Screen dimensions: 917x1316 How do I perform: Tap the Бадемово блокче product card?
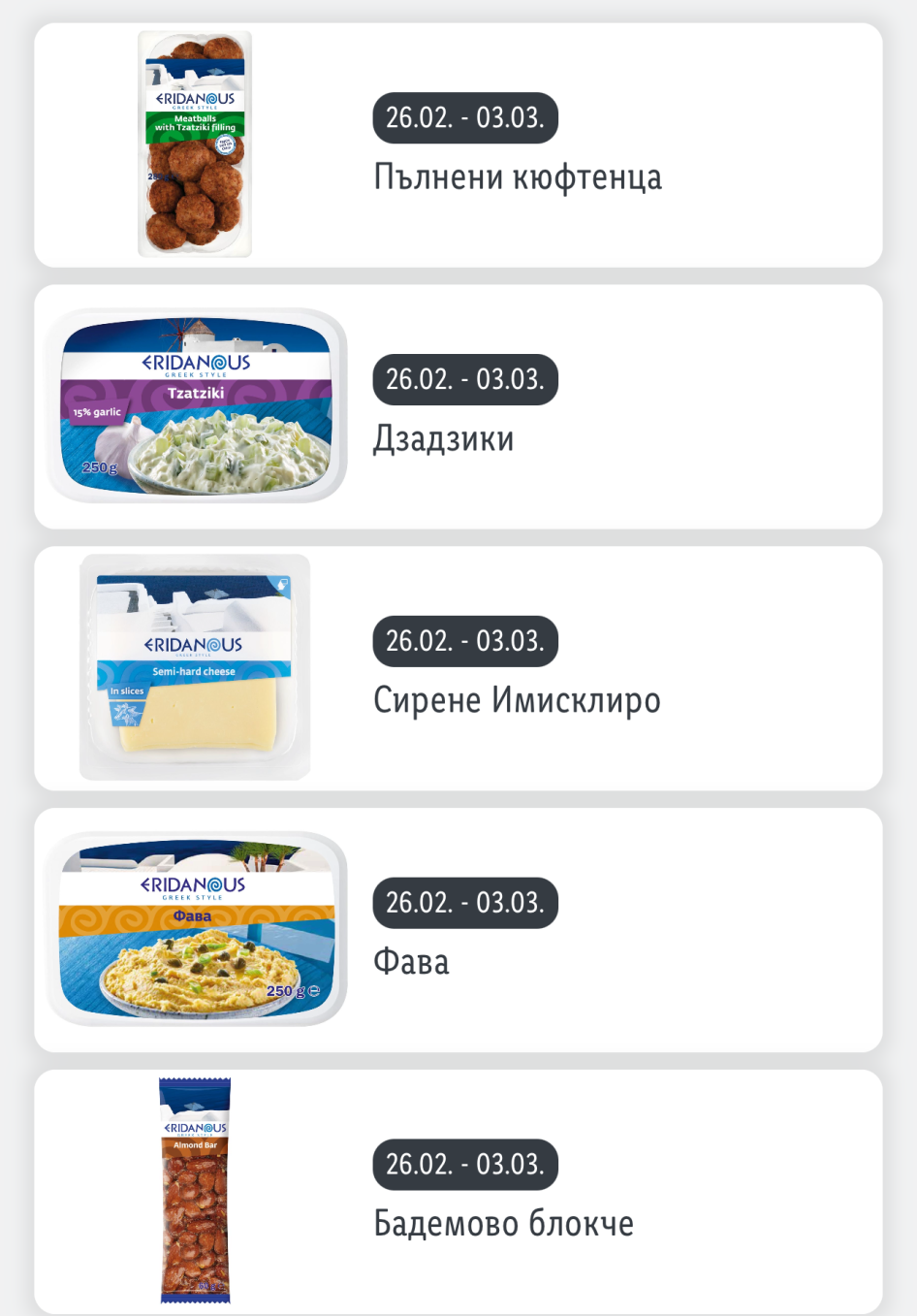[x=503, y=1224]
